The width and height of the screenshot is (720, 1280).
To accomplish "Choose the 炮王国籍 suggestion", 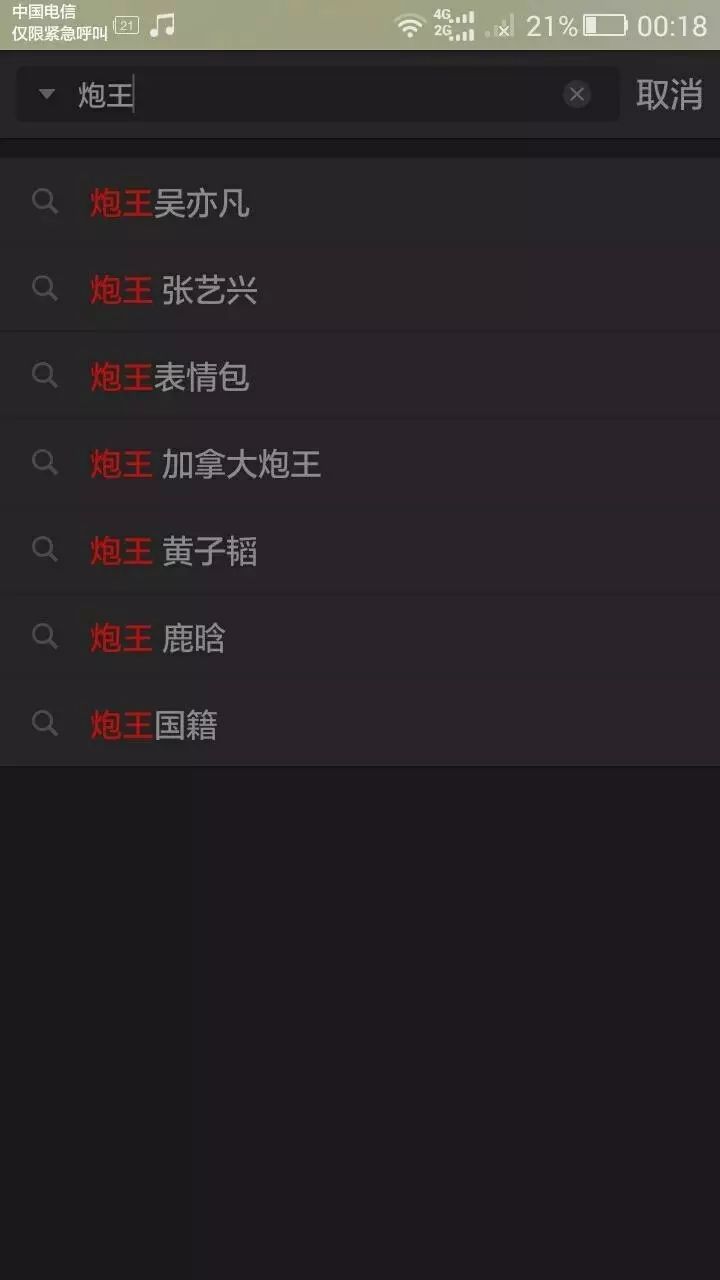I will [x=360, y=724].
